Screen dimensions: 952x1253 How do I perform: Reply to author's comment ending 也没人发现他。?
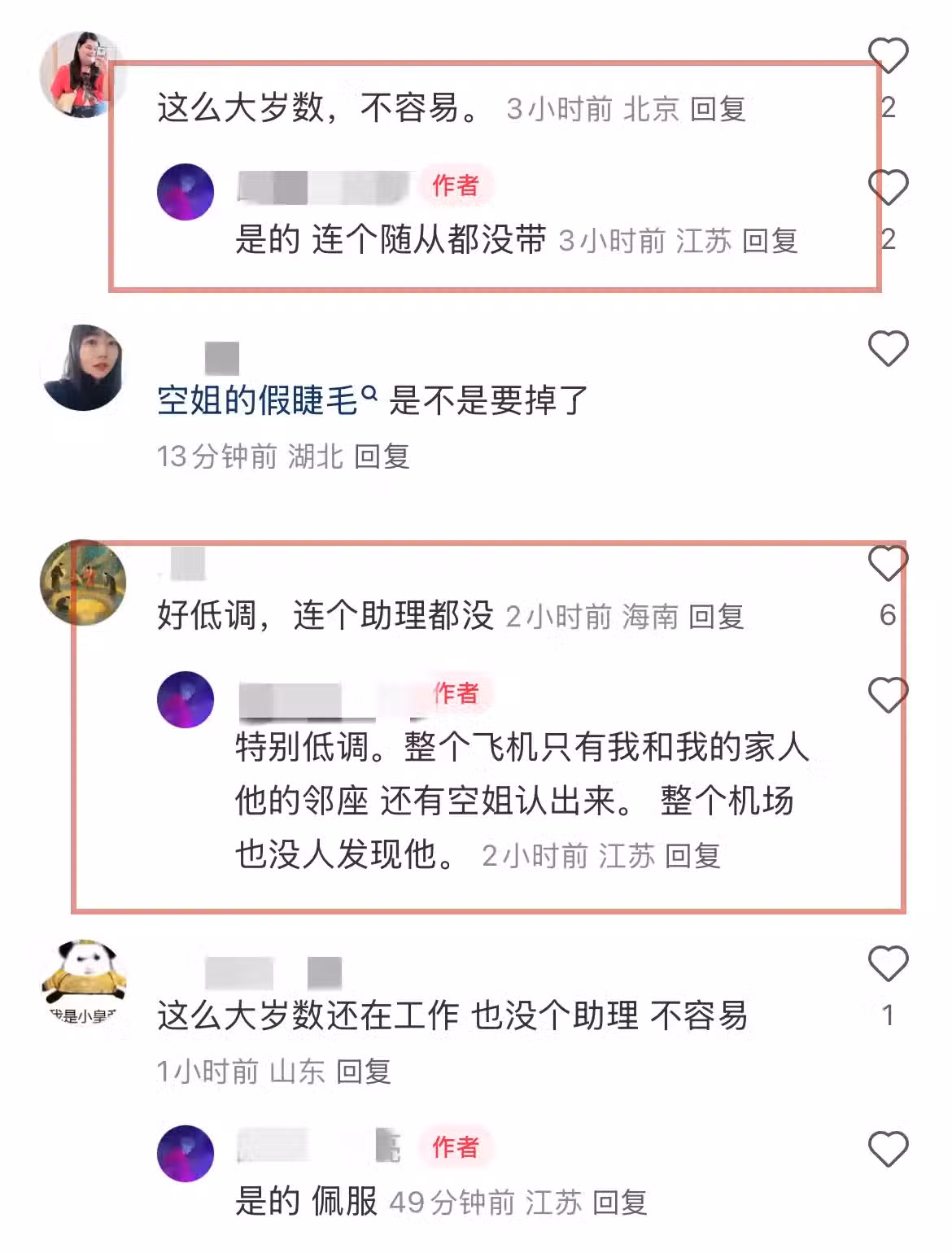pyautogui.click(x=692, y=855)
